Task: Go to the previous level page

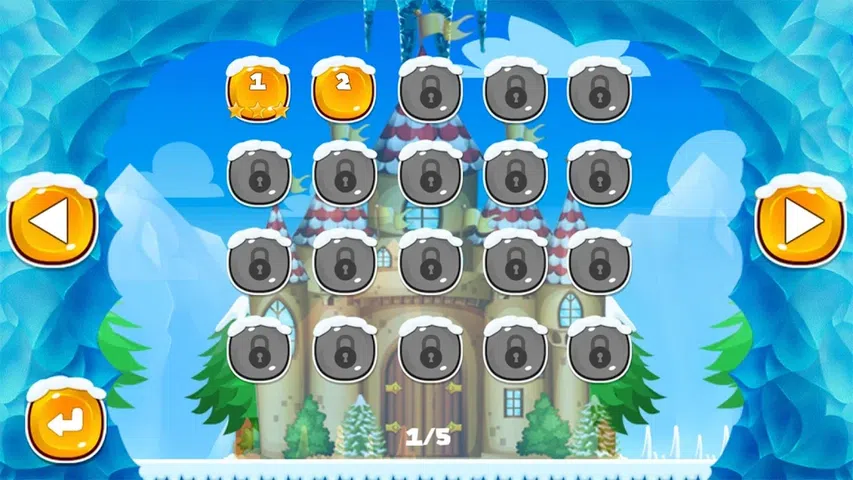Action: point(52,220)
